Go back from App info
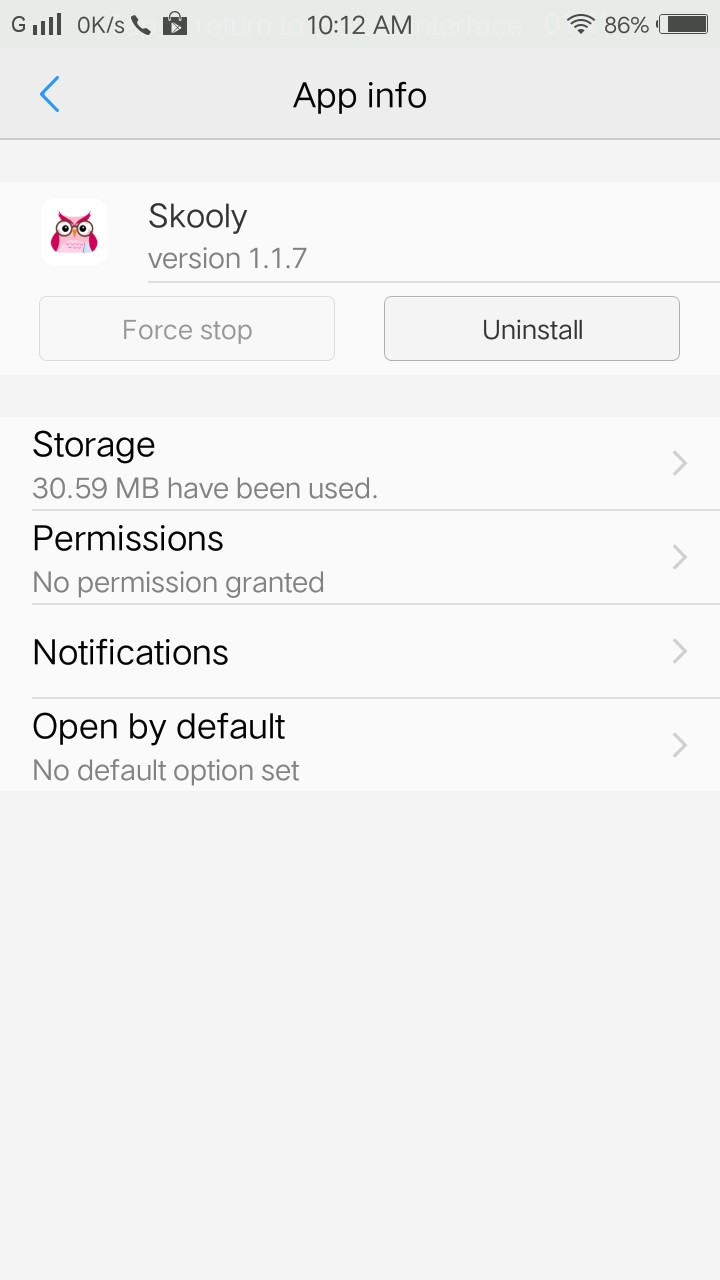The width and height of the screenshot is (720, 1280). (50, 95)
